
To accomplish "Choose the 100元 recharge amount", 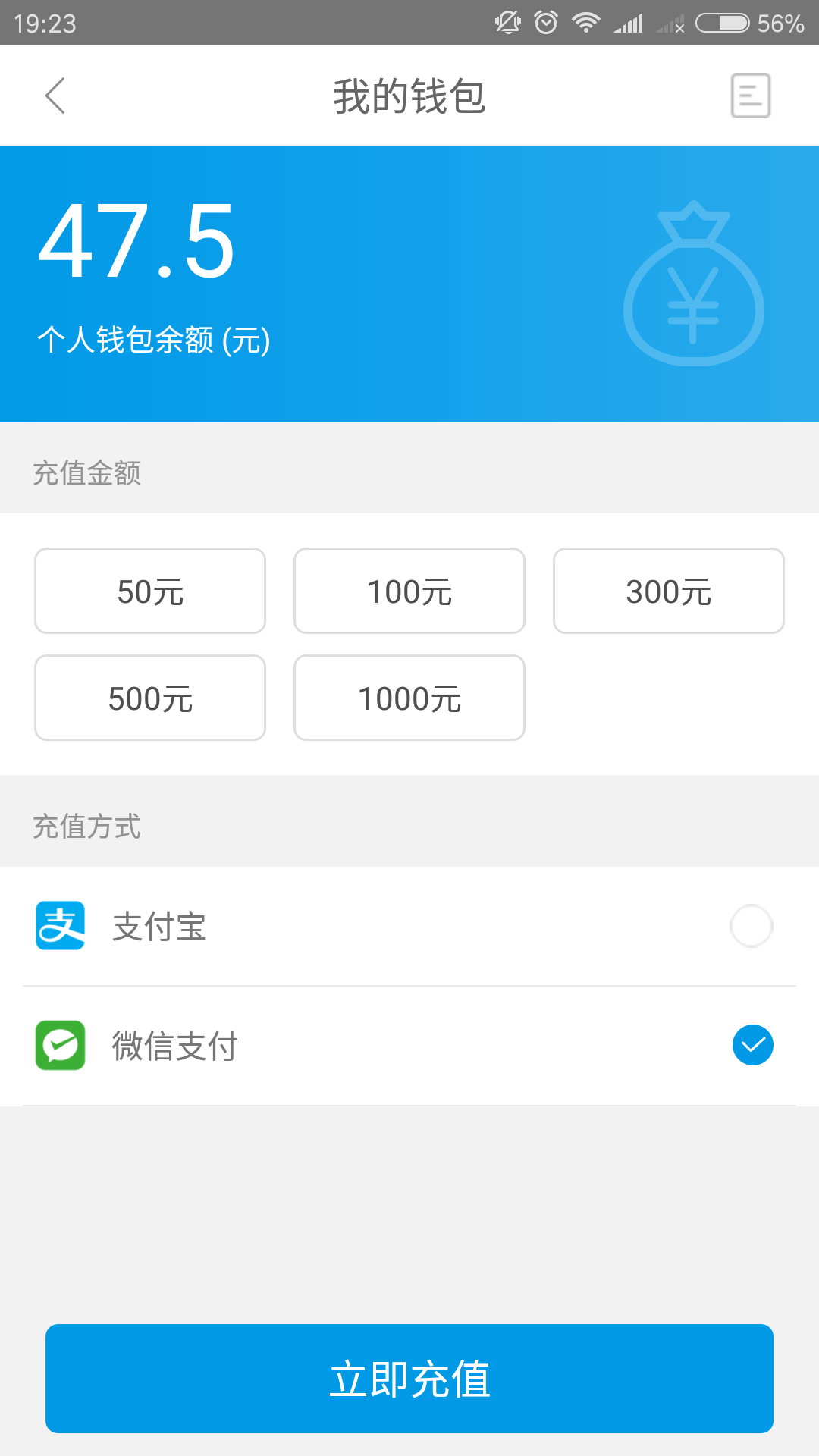I will 409,591.
